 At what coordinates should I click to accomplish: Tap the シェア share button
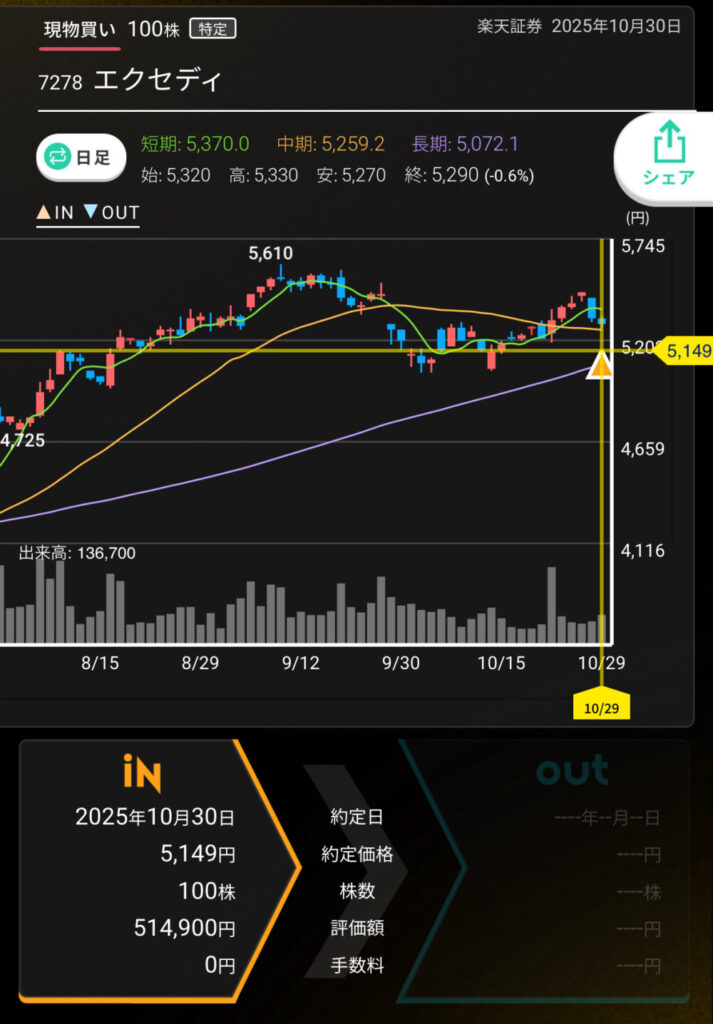tap(667, 158)
